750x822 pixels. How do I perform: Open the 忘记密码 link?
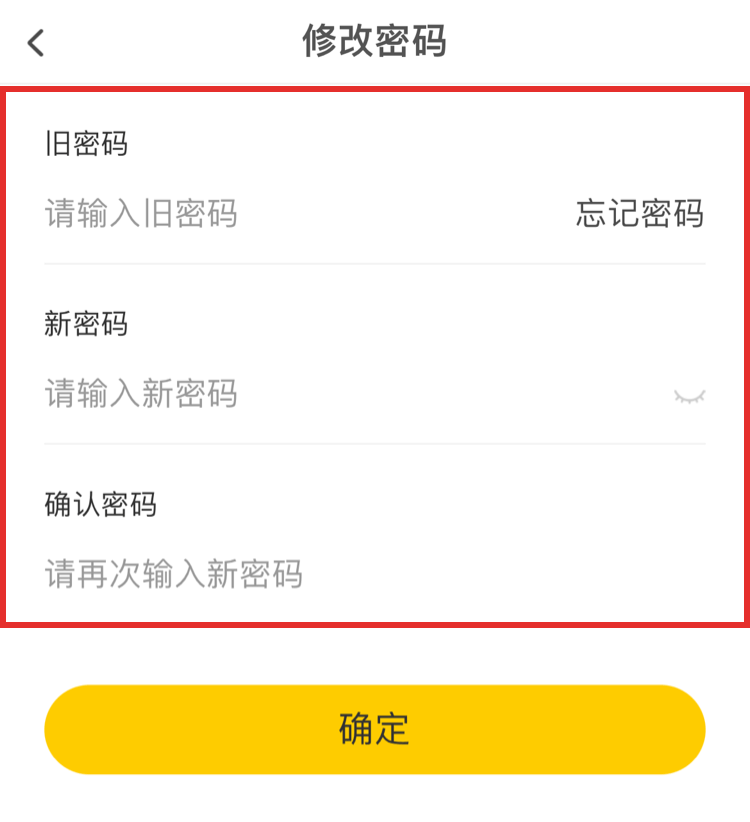pyautogui.click(x=640, y=214)
